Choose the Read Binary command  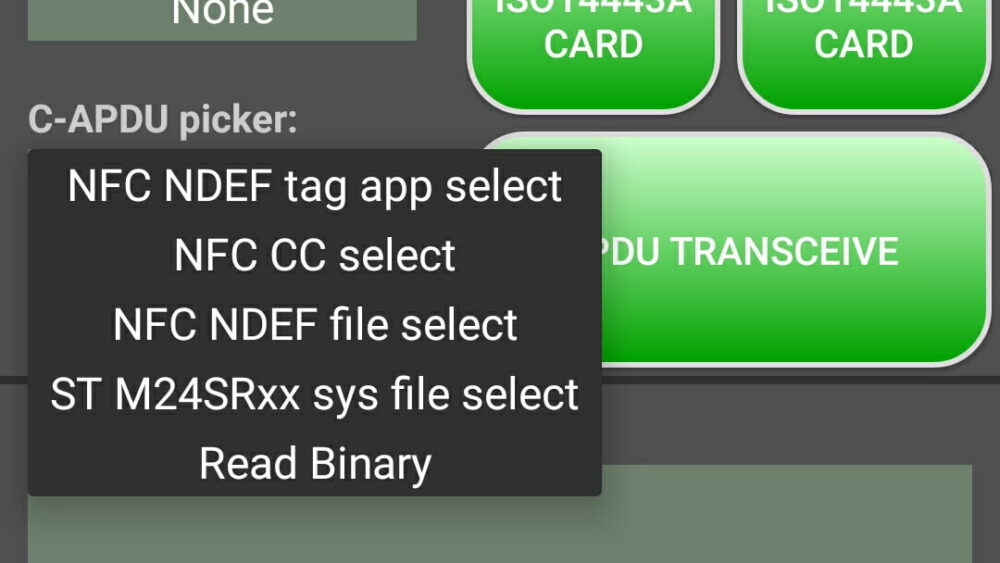[314, 464]
